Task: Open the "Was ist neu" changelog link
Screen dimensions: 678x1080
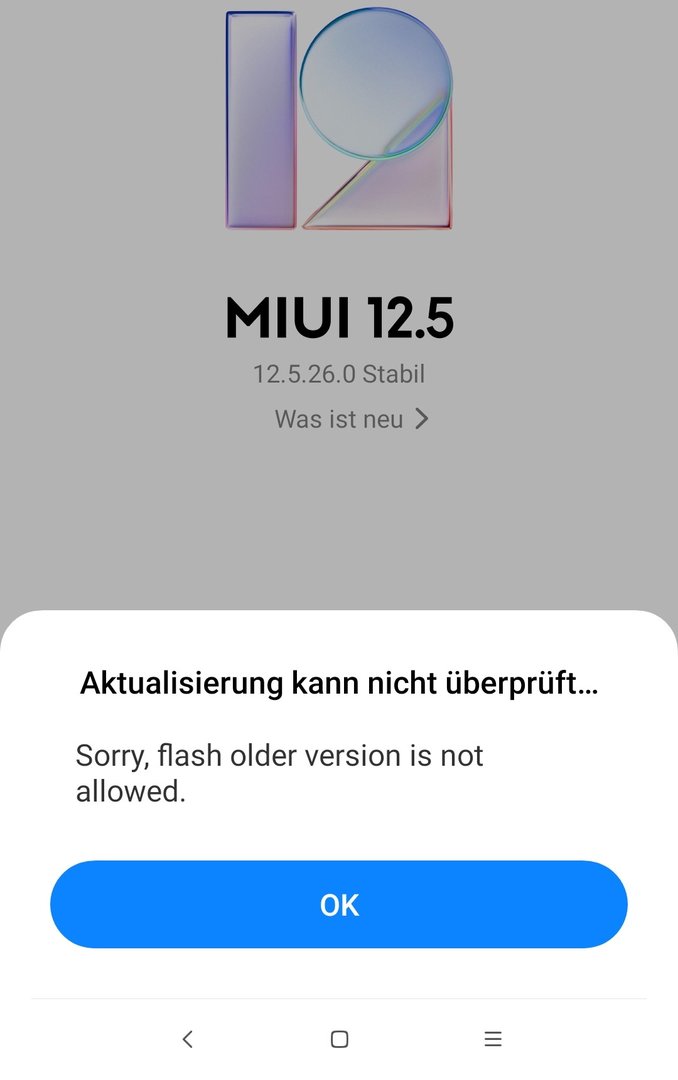Action: coord(351,419)
